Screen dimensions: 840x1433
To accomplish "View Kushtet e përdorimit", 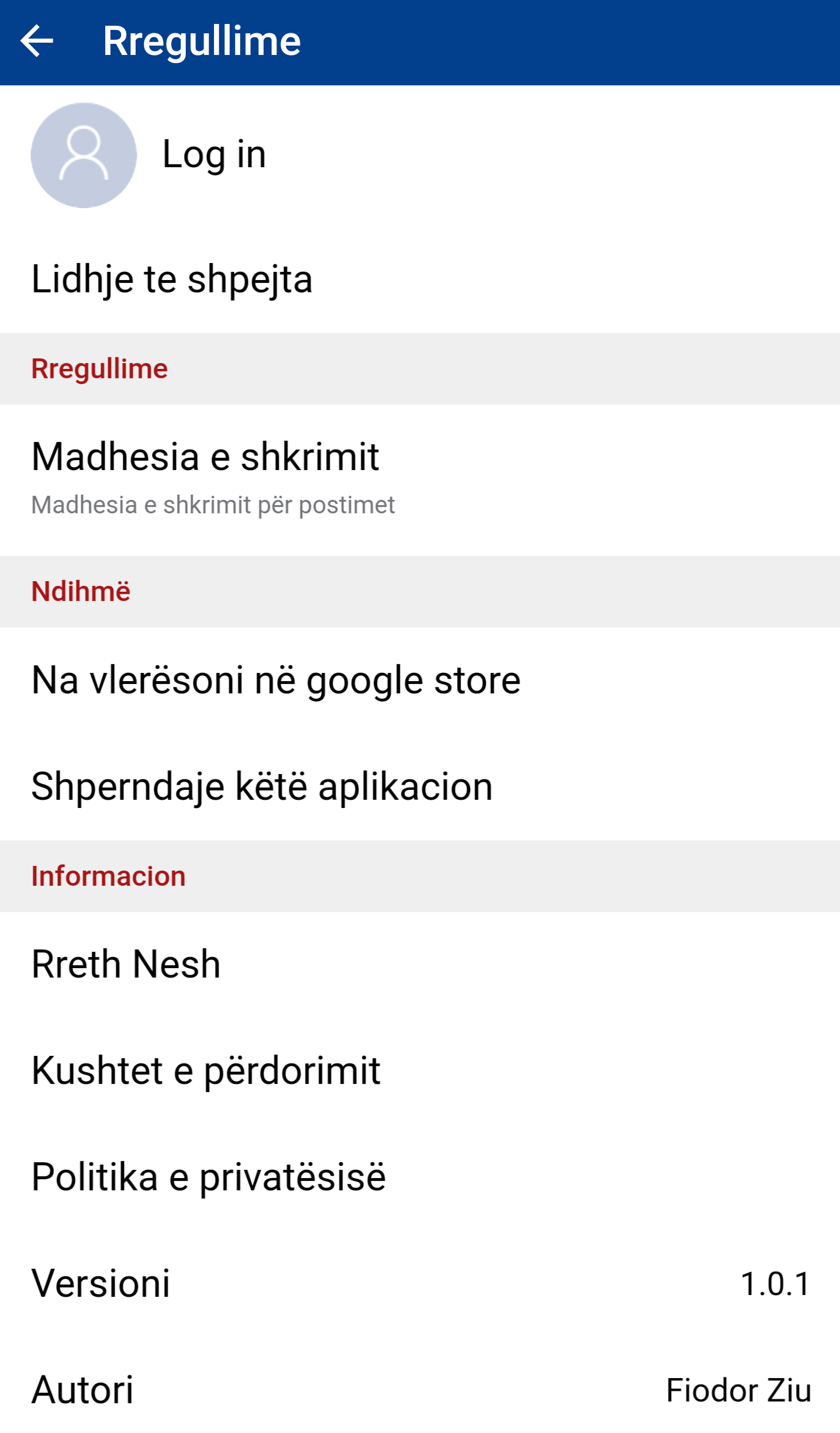I will tap(420, 1071).
